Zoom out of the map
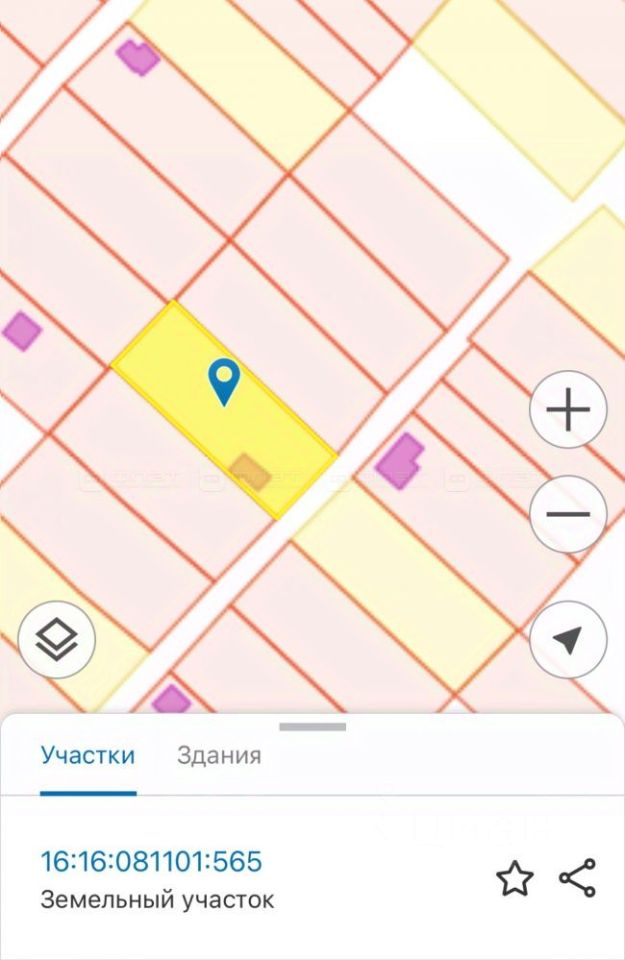Screen dimensions: 625x960 click(568, 515)
